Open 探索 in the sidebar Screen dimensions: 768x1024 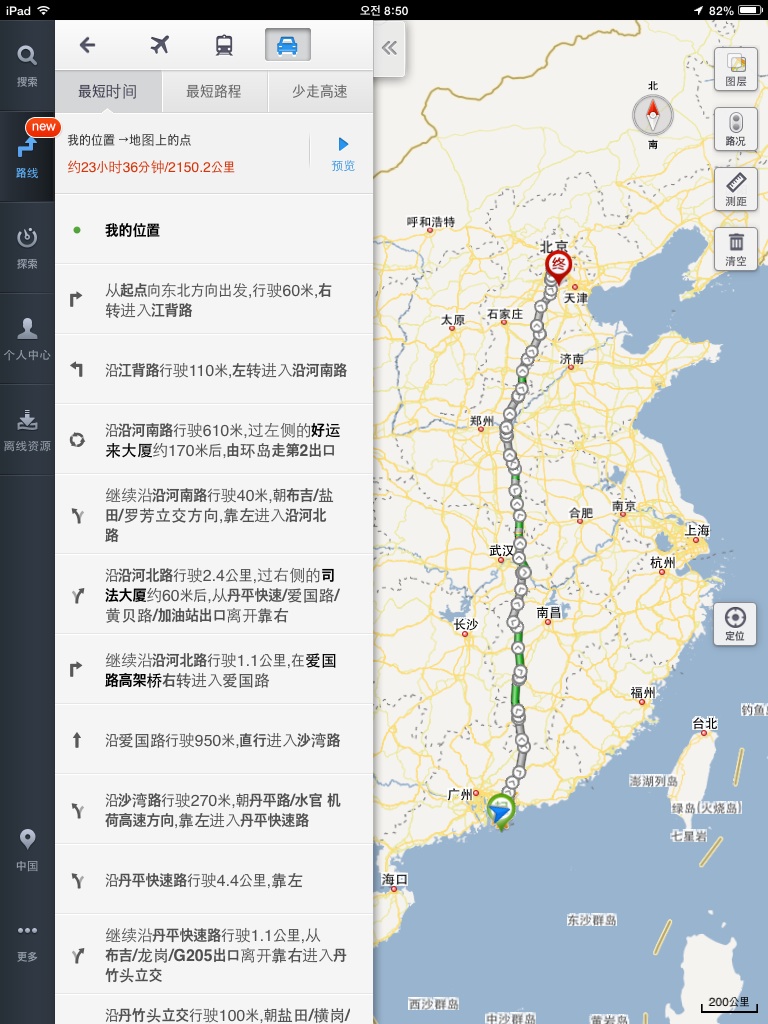(27, 247)
